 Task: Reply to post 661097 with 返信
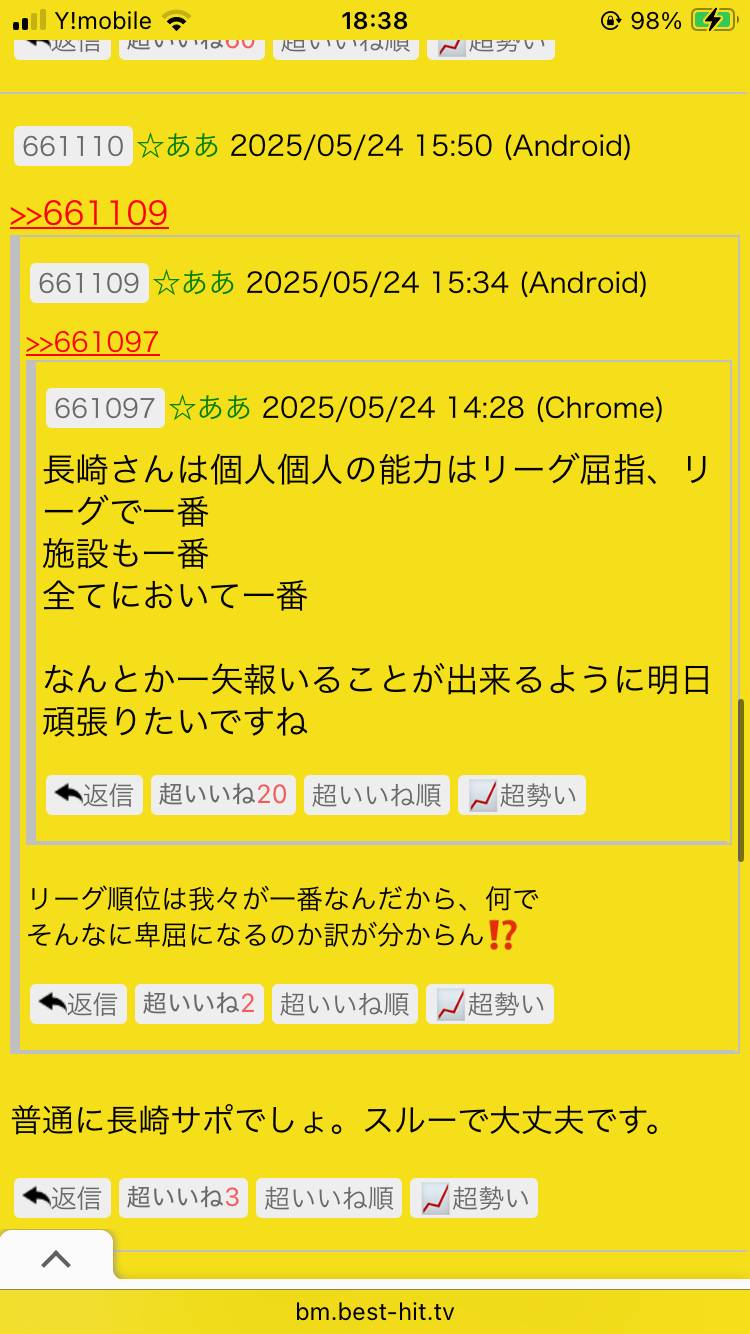point(95,795)
